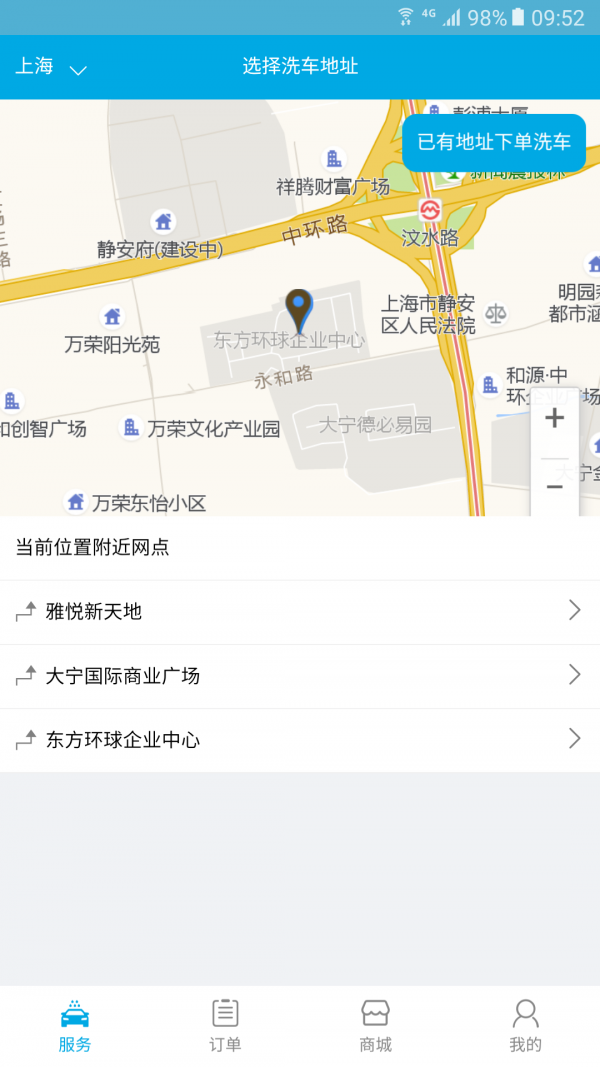Select the 雅悦新天地 location
Screen dimensions: 600x1067
[x=300, y=612]
